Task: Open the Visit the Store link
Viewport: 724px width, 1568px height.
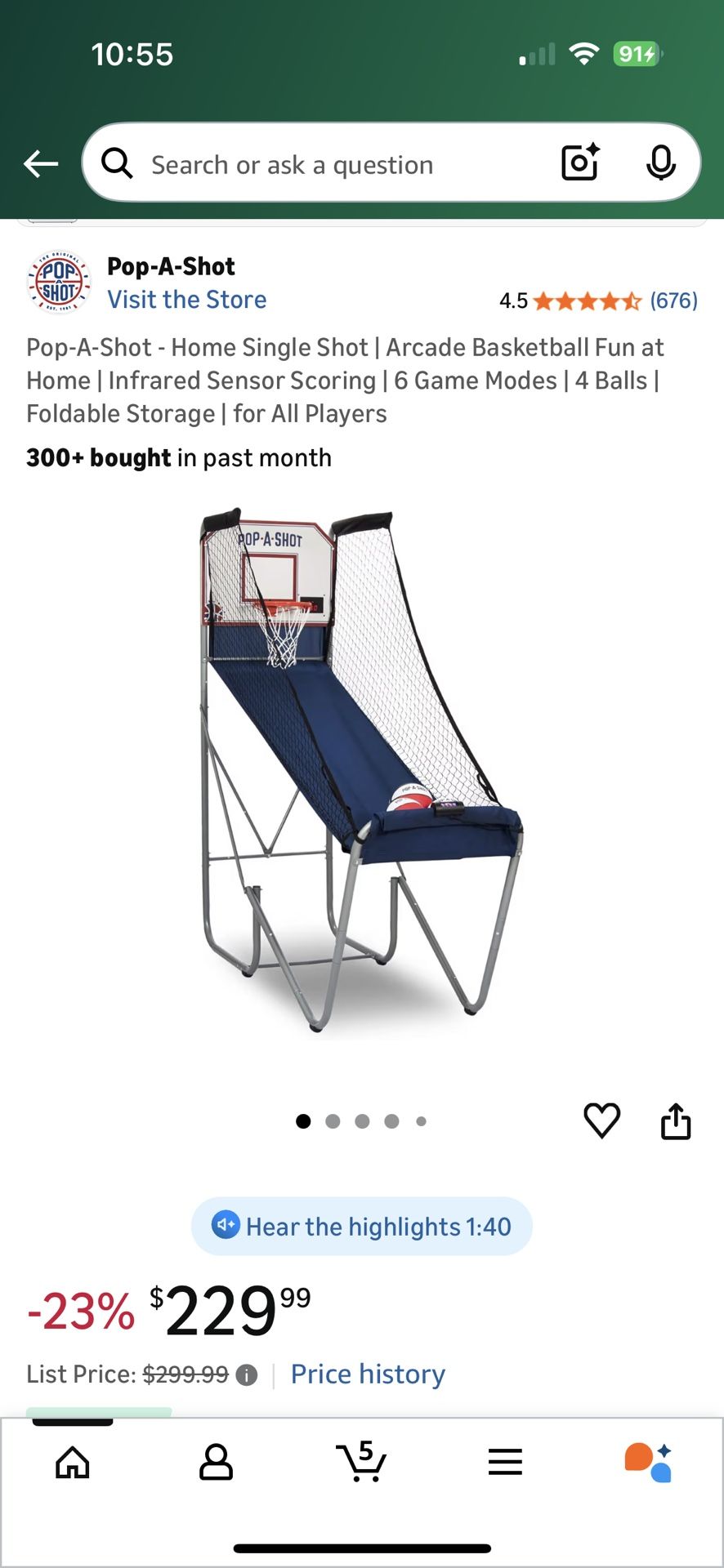Action: (x=187, y=300)
